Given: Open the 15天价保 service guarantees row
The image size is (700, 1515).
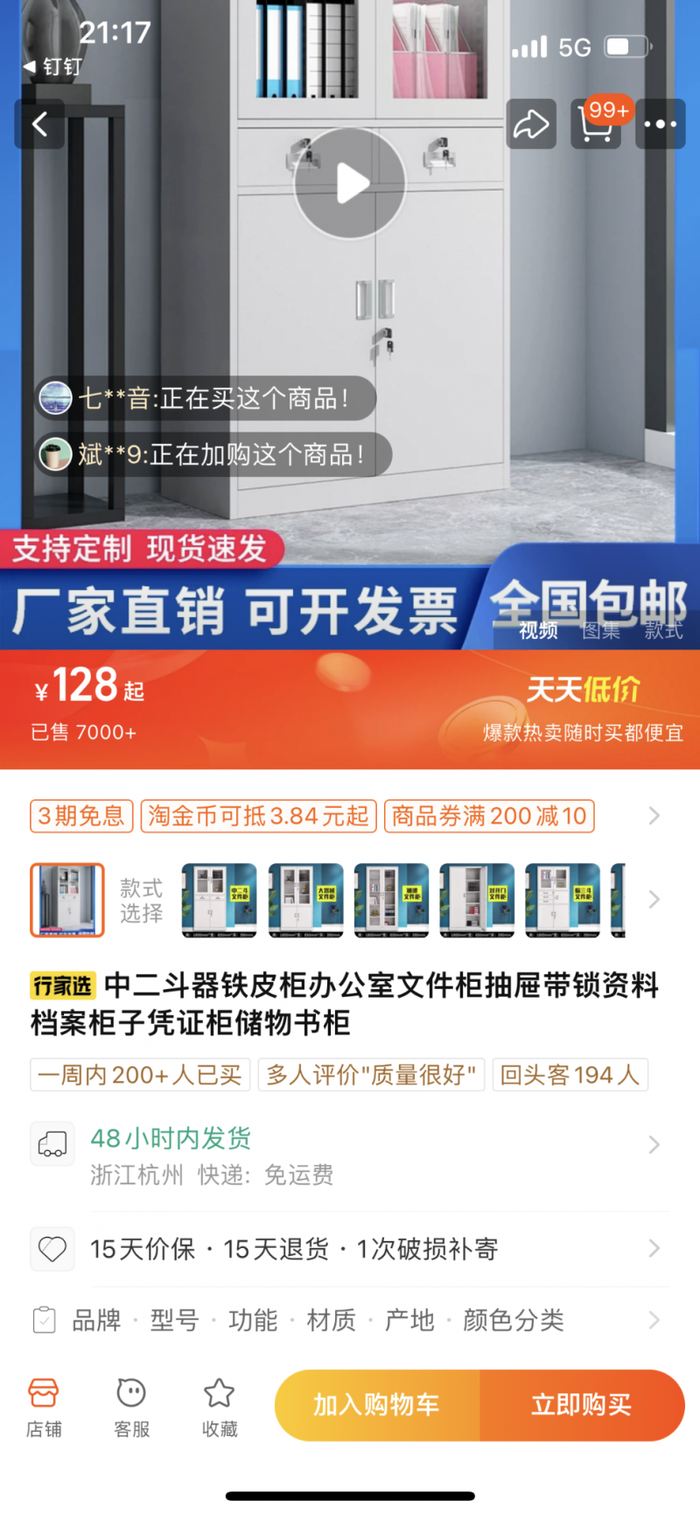Looking at the screenshot, I should pos(350,1249).
